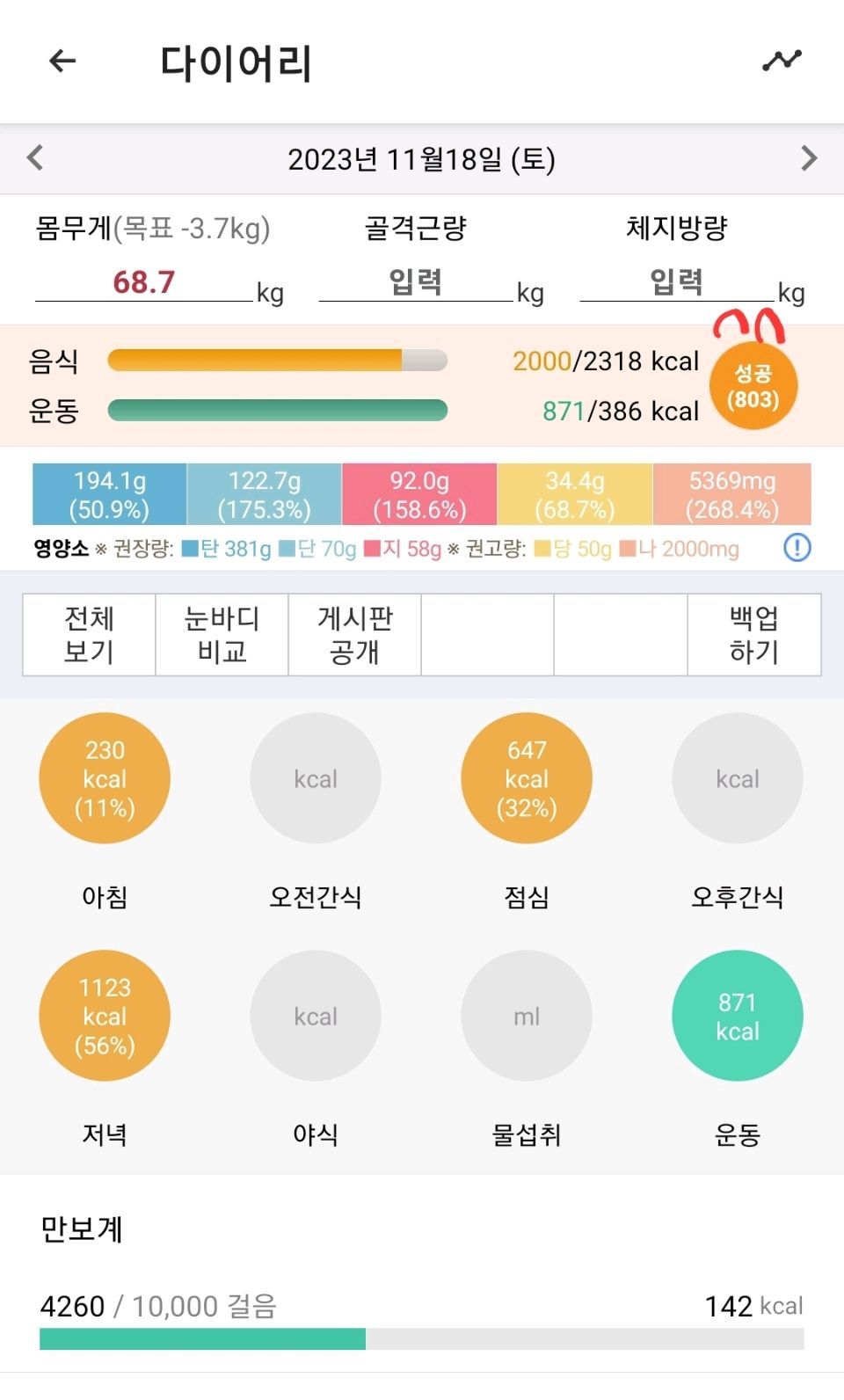Open 저녁 1123 kcal meal entry

point(105,1017)
